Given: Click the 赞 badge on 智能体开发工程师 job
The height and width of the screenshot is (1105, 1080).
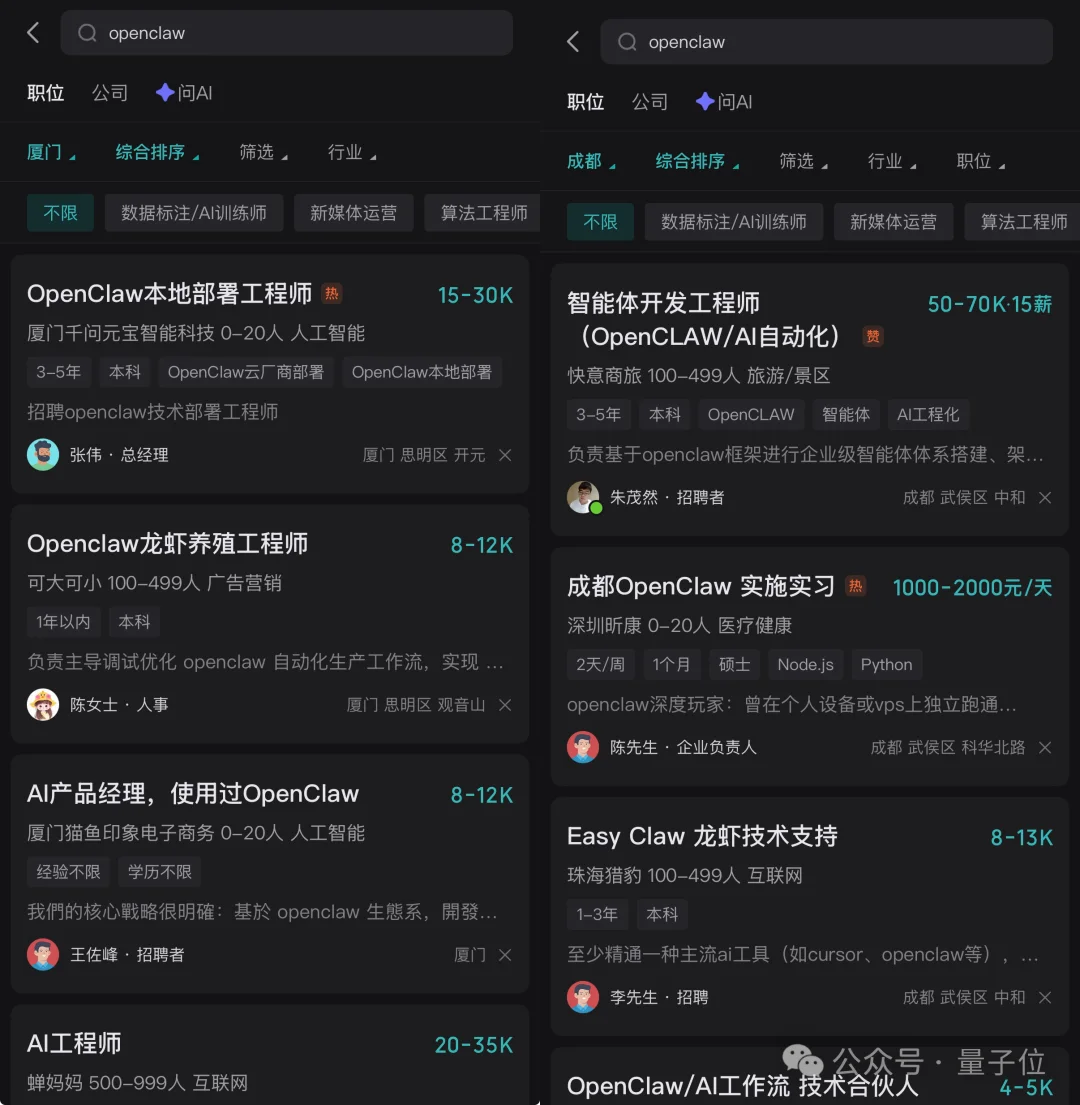Looking at the screenshot, I should [x=872, y=337].
